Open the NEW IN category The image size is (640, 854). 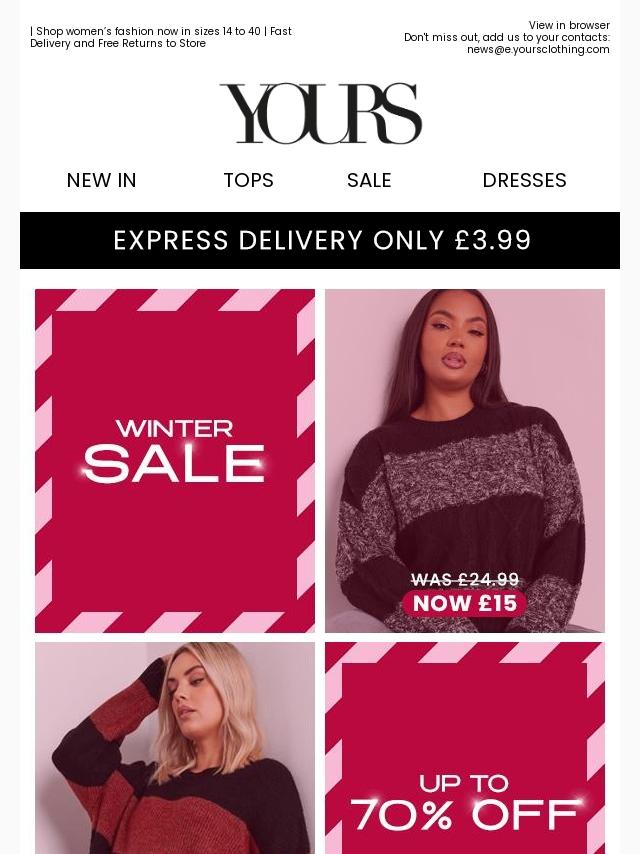point(101,180)
